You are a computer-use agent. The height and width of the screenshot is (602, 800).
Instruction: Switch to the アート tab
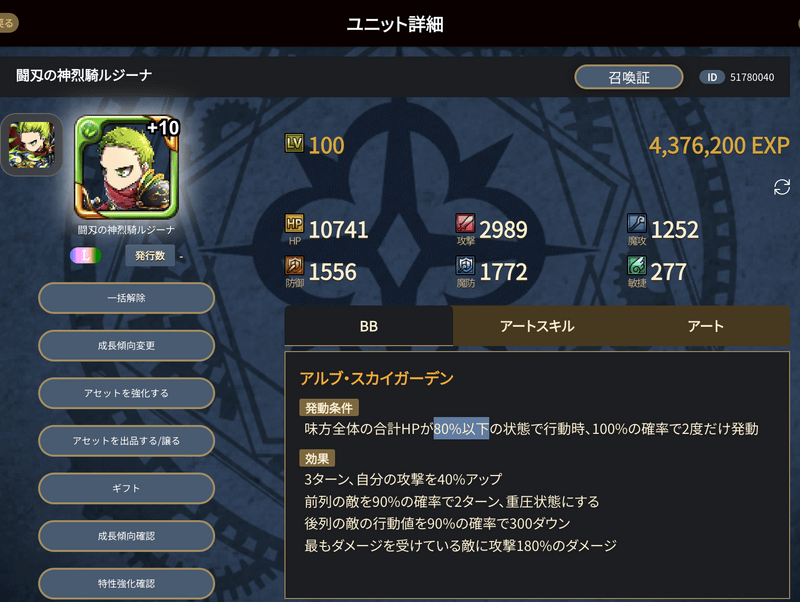pos(705,326)
